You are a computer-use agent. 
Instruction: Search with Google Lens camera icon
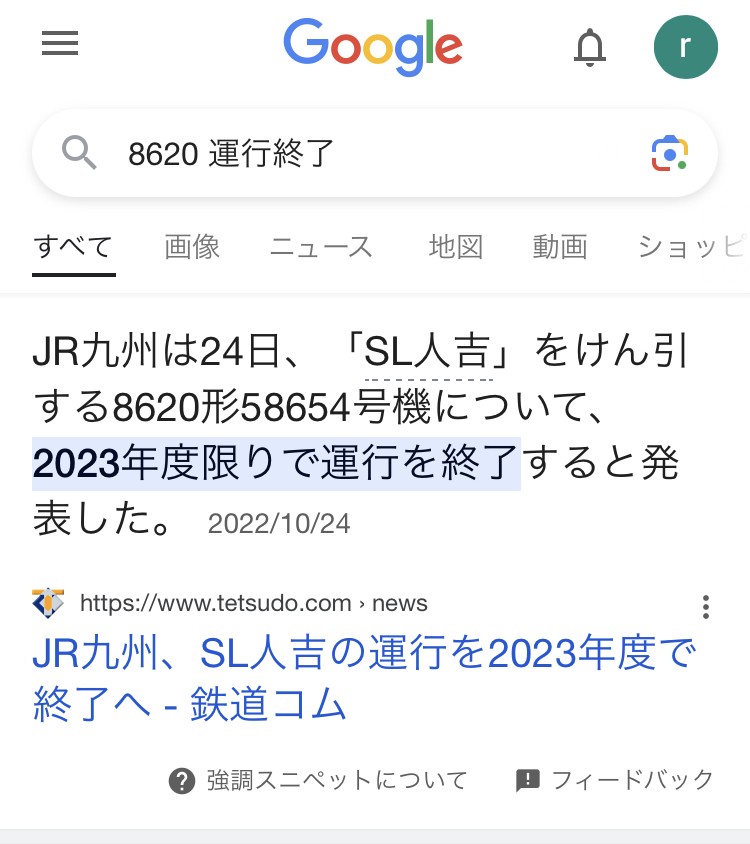tap(669, 153)
